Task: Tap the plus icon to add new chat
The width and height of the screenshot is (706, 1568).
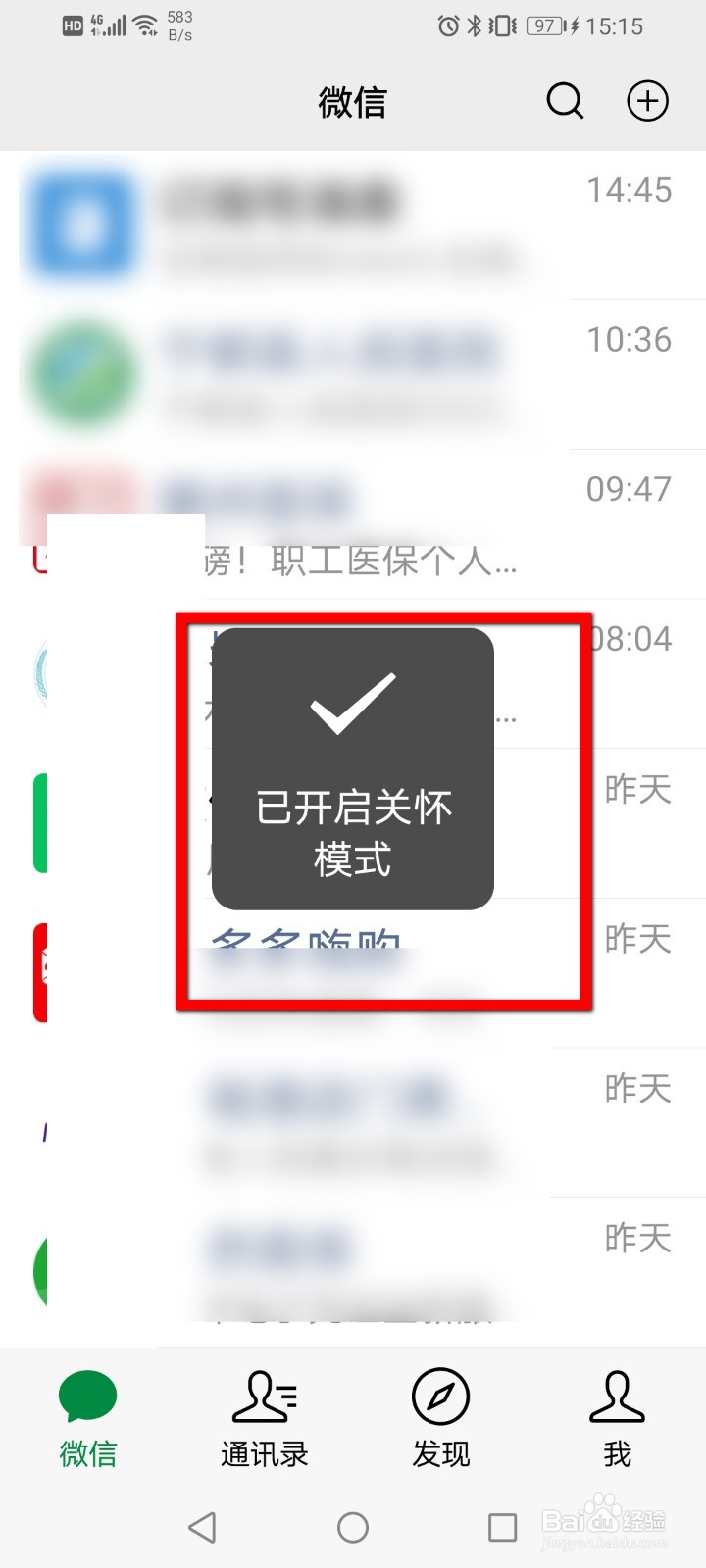Action: (647, 101)
